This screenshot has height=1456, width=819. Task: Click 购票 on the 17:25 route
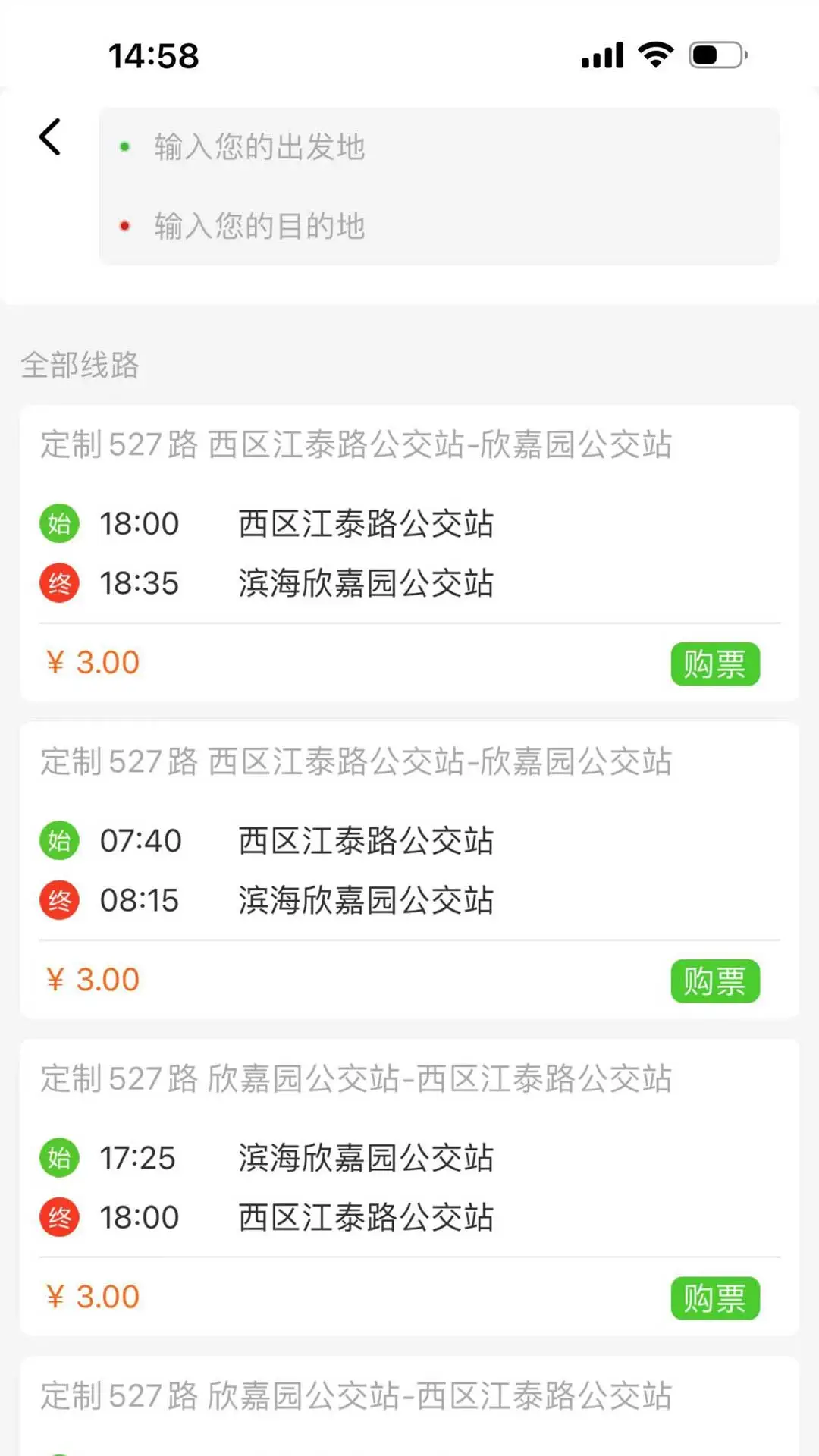tap(714, 1297)
